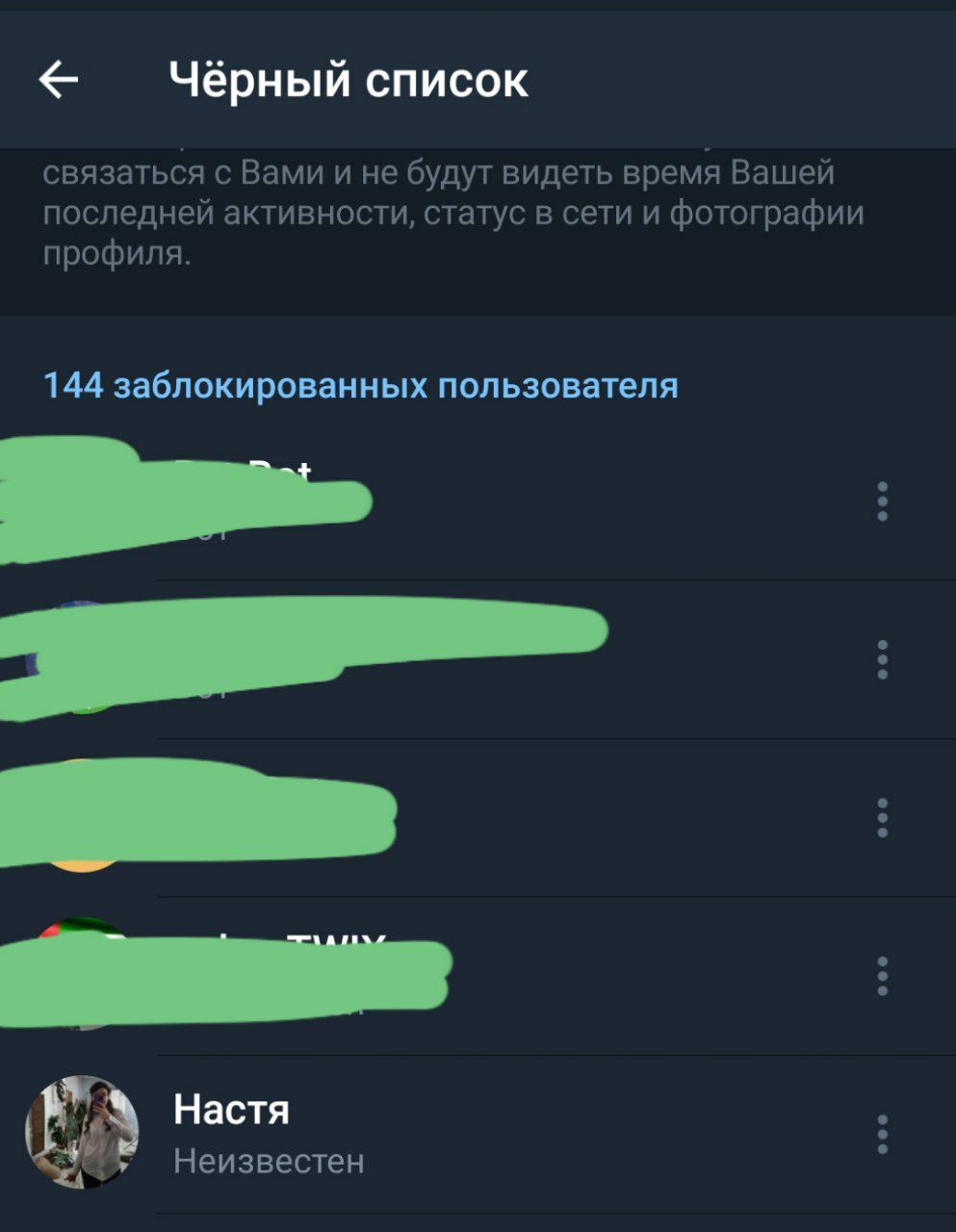Go back from the Чёрный список screen

click(58, 80)
